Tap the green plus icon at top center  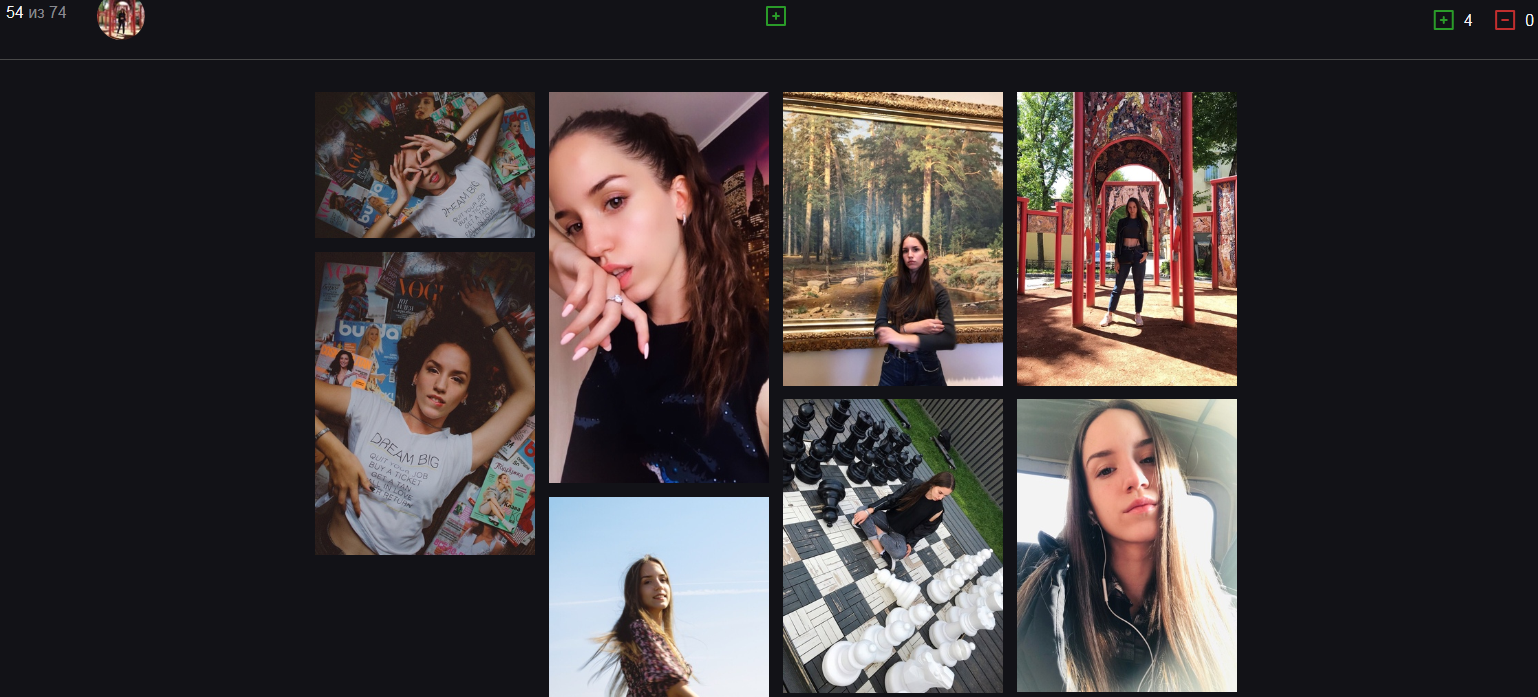point(775,16)
